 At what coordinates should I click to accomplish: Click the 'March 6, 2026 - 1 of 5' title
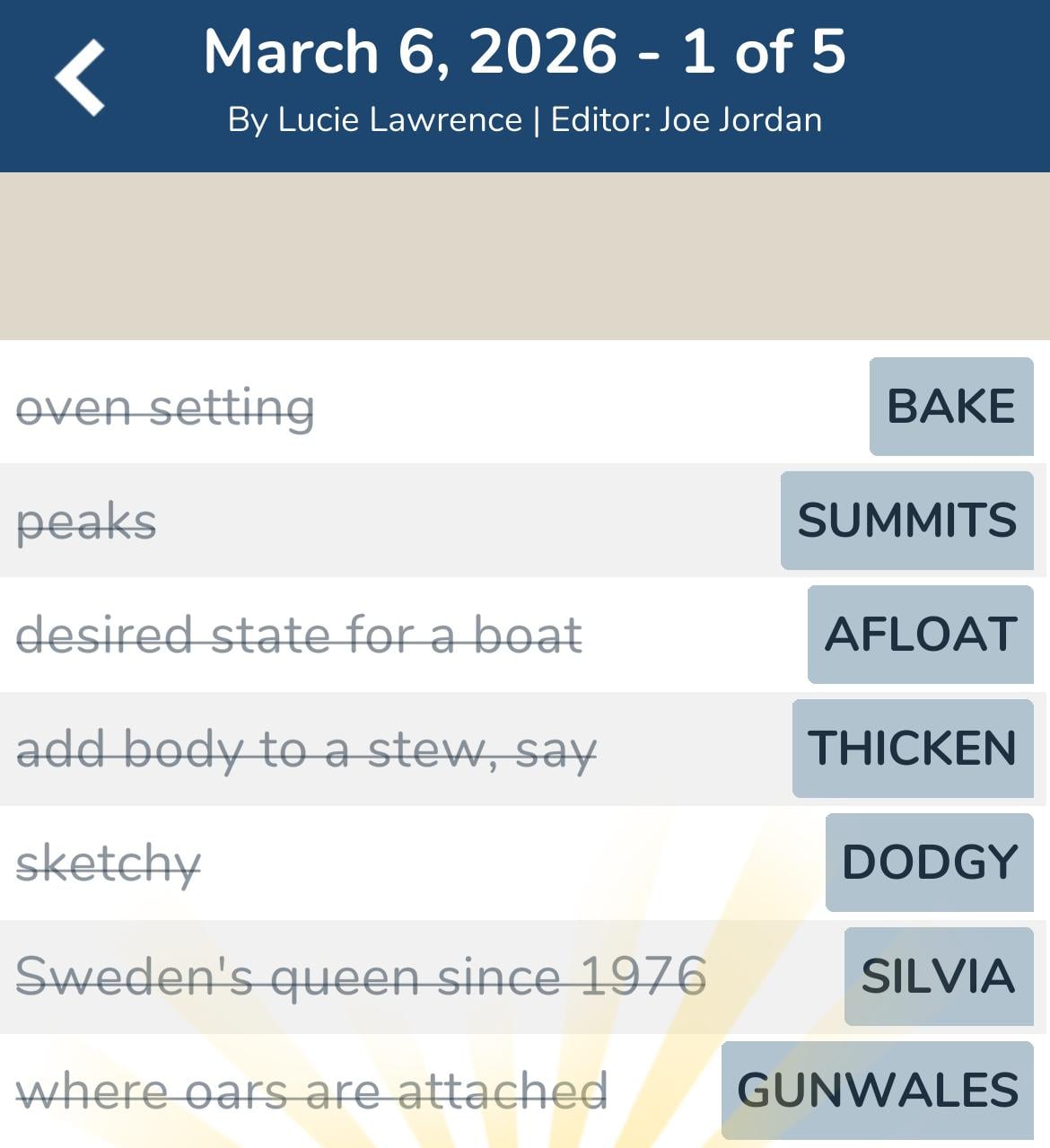(525, 51)
